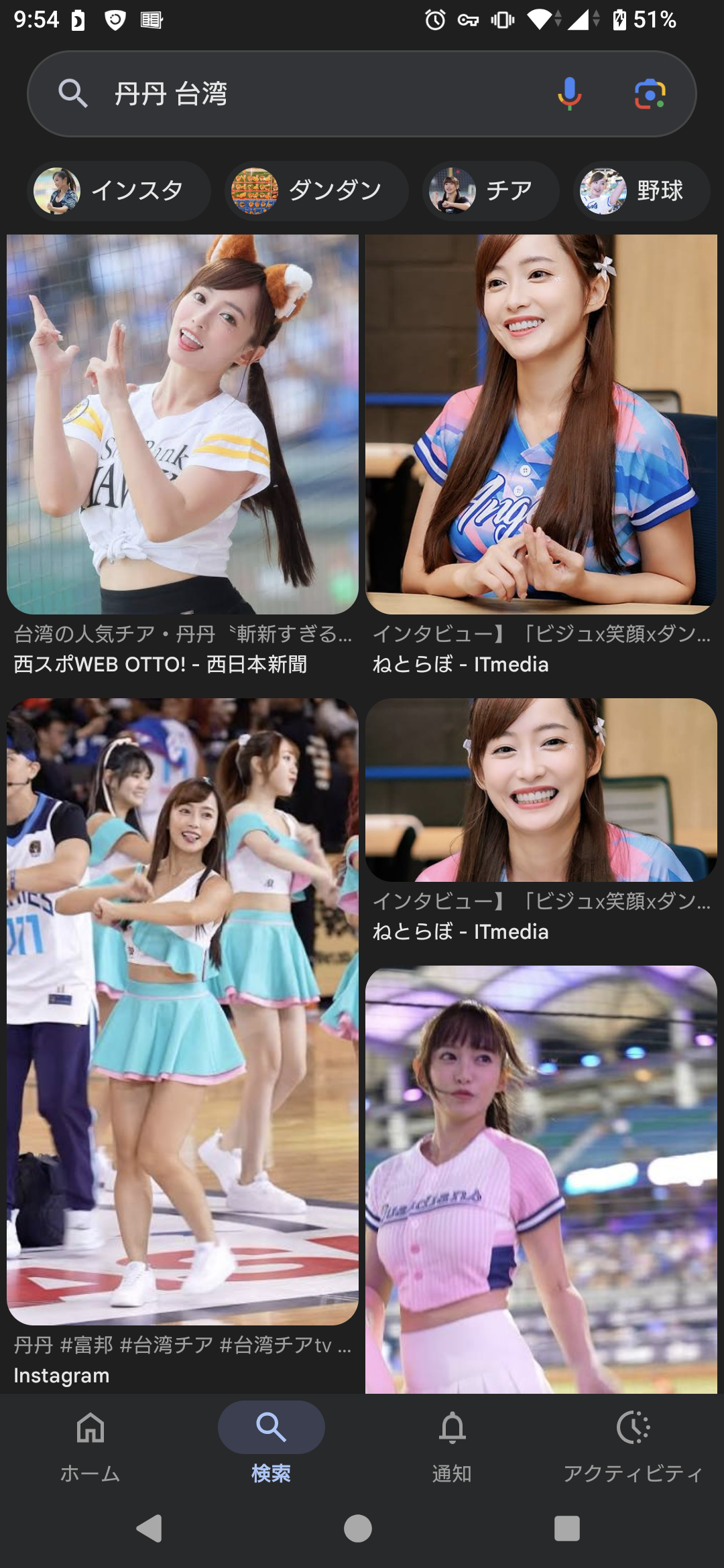Select the インスタ filter chip

[x=119, y=191]
